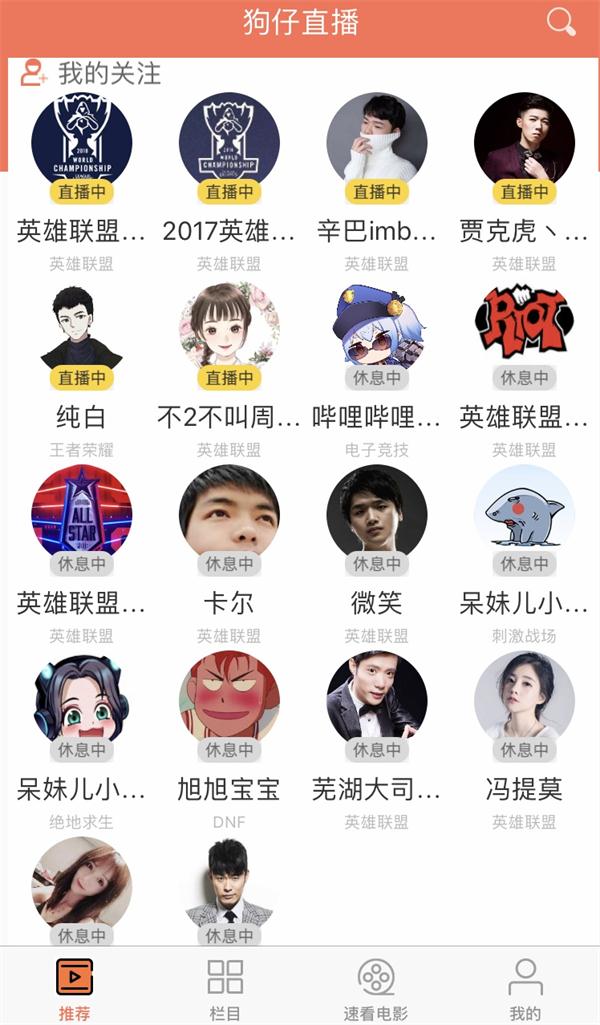The height and width of the screenshot is (1025, 600).
Task: Open 纯白's live stream
Action: [81, 328]
